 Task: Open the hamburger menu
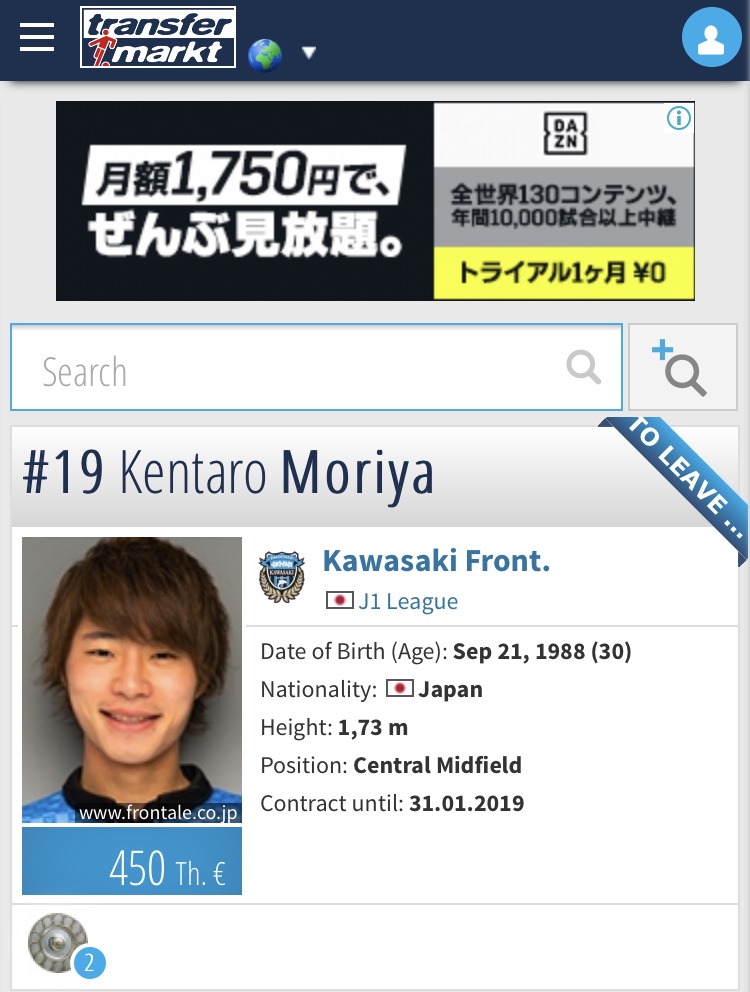37,37
